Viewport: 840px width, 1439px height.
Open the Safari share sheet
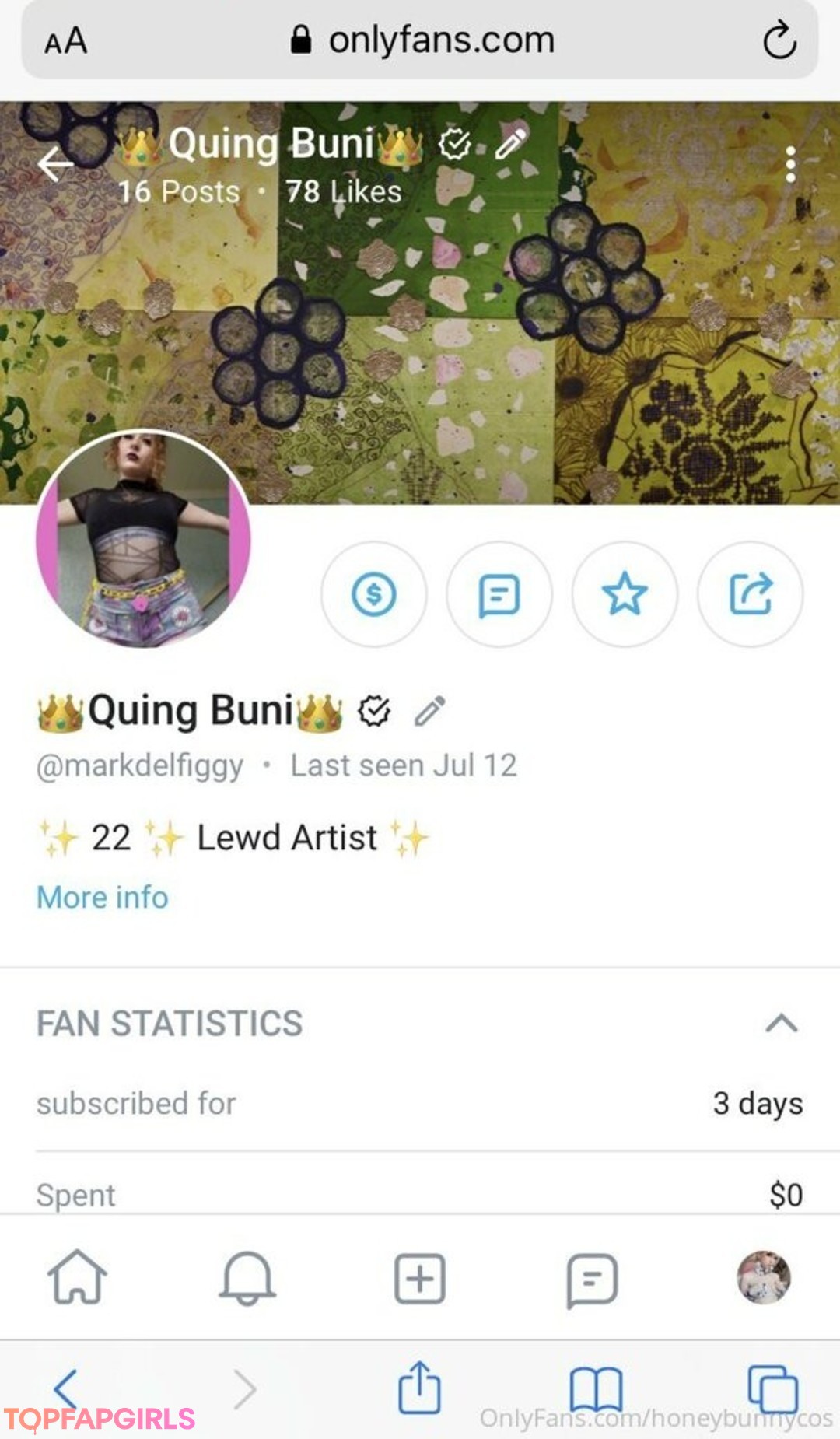pyautogui.click(x=420, y=1387)
